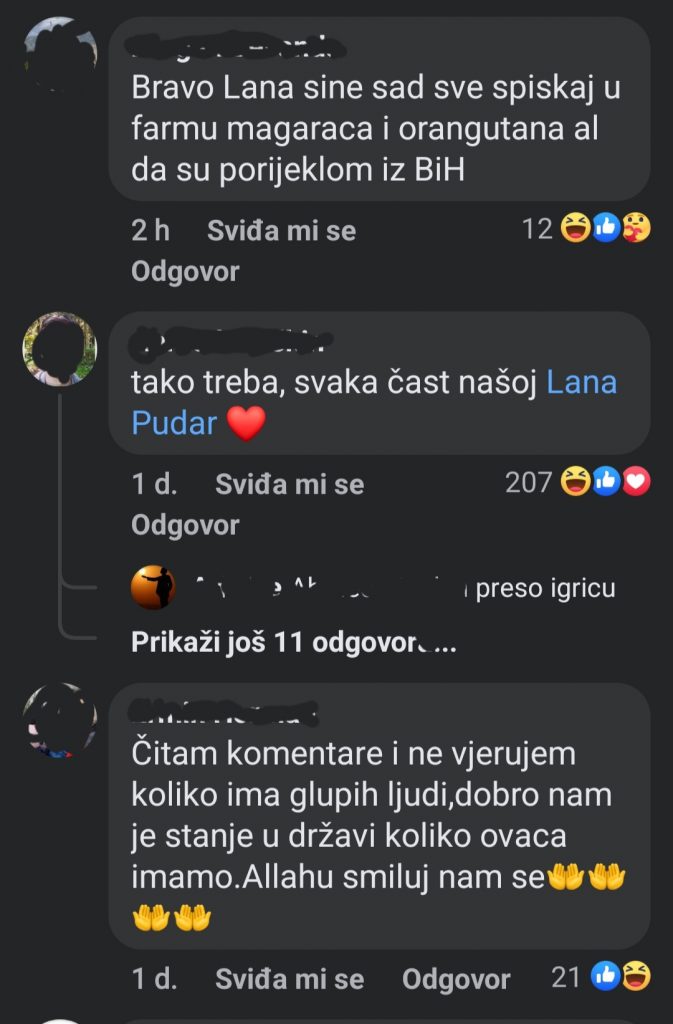Open the profile picture beside the 'Bravo Lana' comment
The height and width of the screenshot is (1024, 673).
pos(60,52)
